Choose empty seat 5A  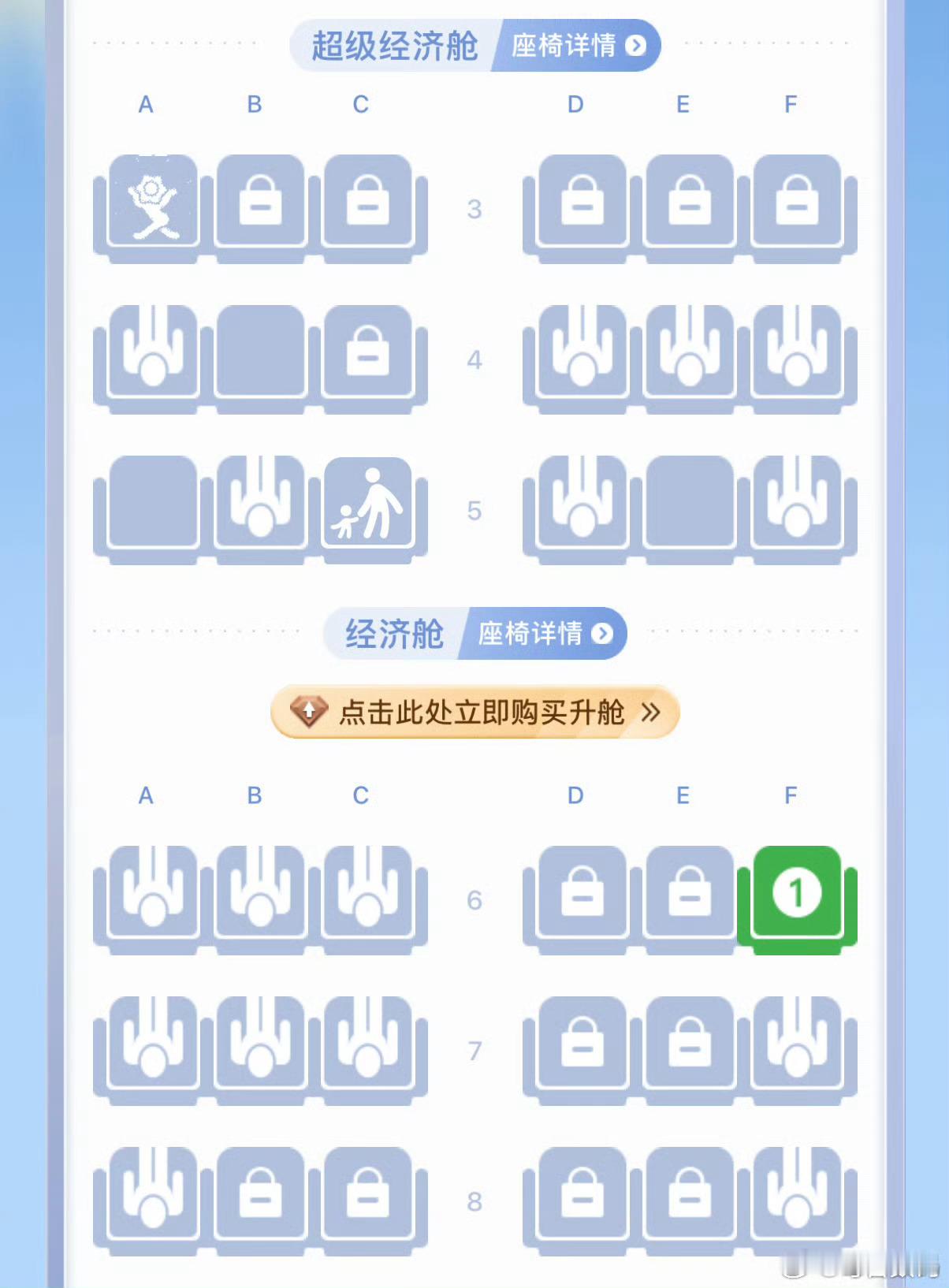[153, 503]
